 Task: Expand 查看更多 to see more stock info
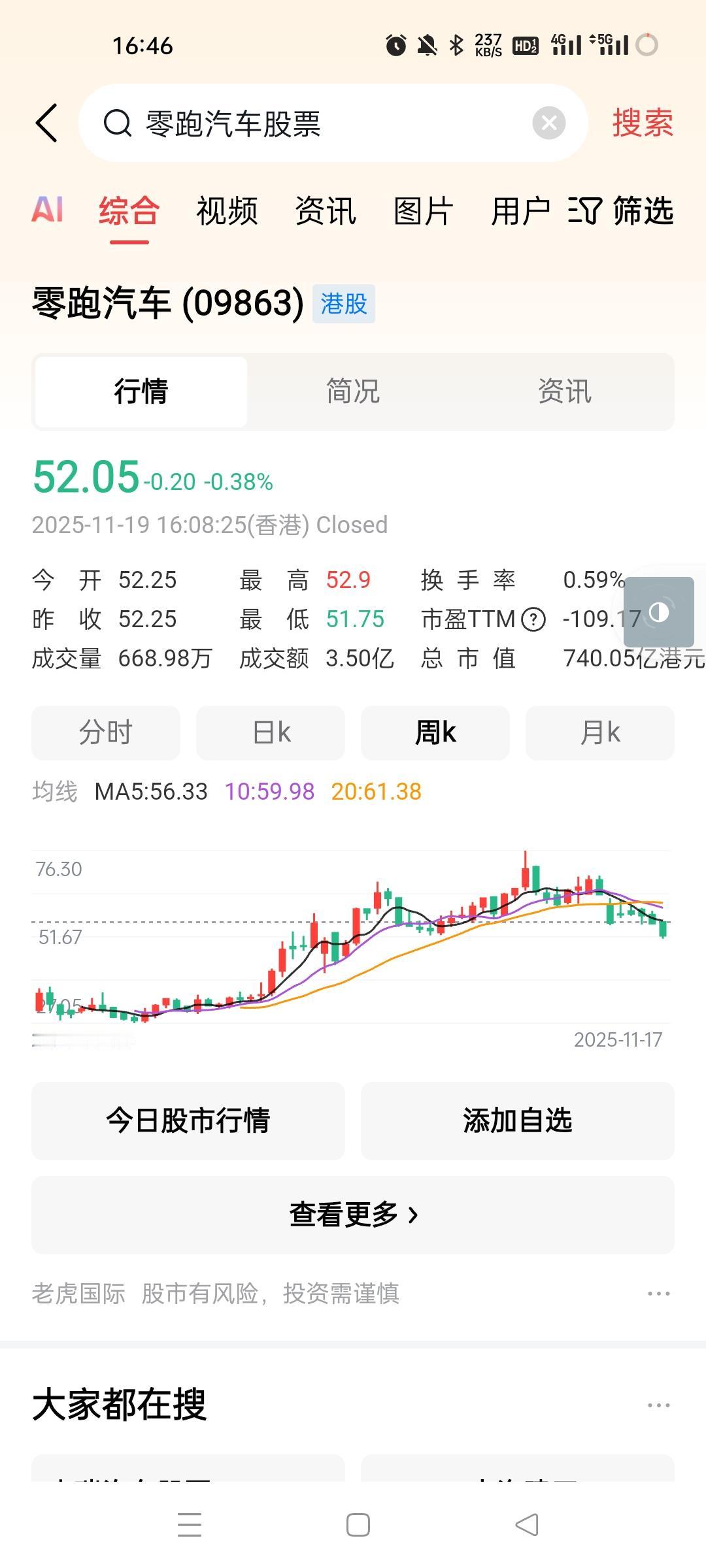[353, 1215]
